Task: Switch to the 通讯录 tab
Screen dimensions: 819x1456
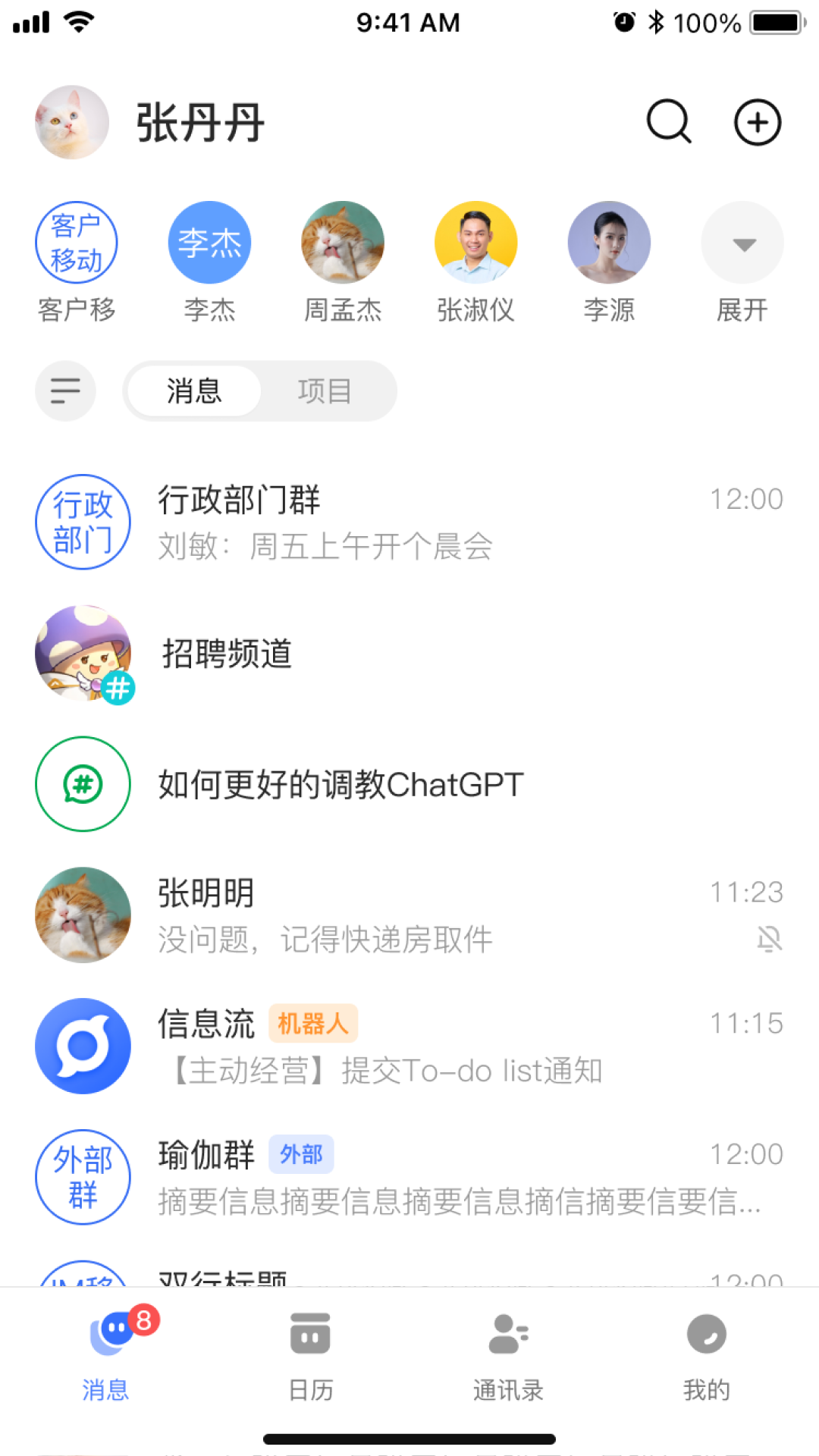Action: tap(508, 1356)
